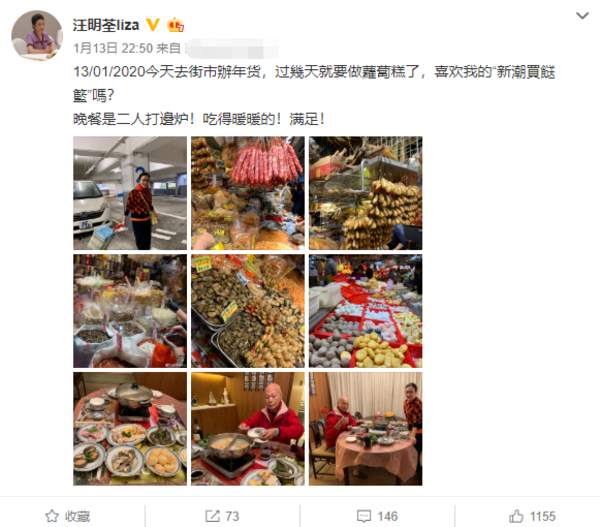600x527 pixels.
Task: Open the vegetable market stall photo
Action: tap(365, 311)
